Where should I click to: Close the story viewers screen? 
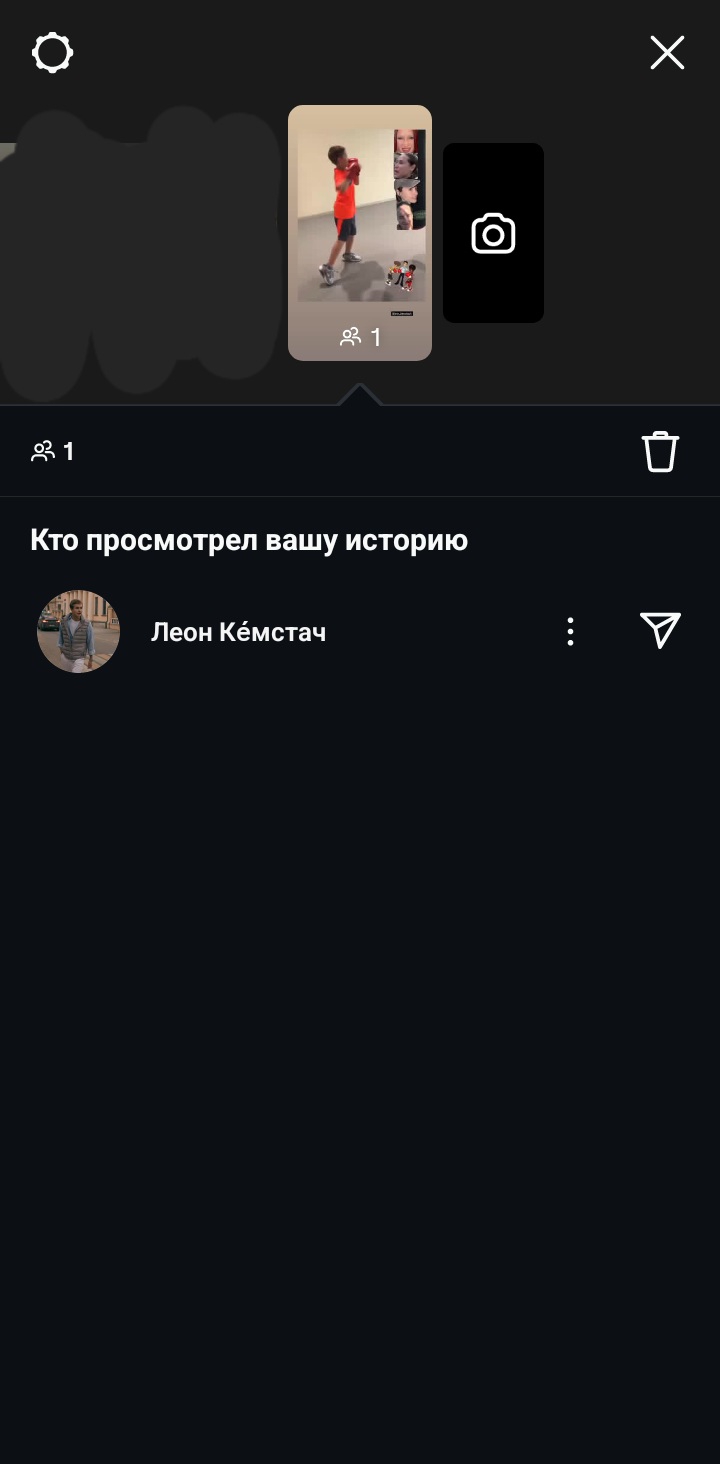667,53
